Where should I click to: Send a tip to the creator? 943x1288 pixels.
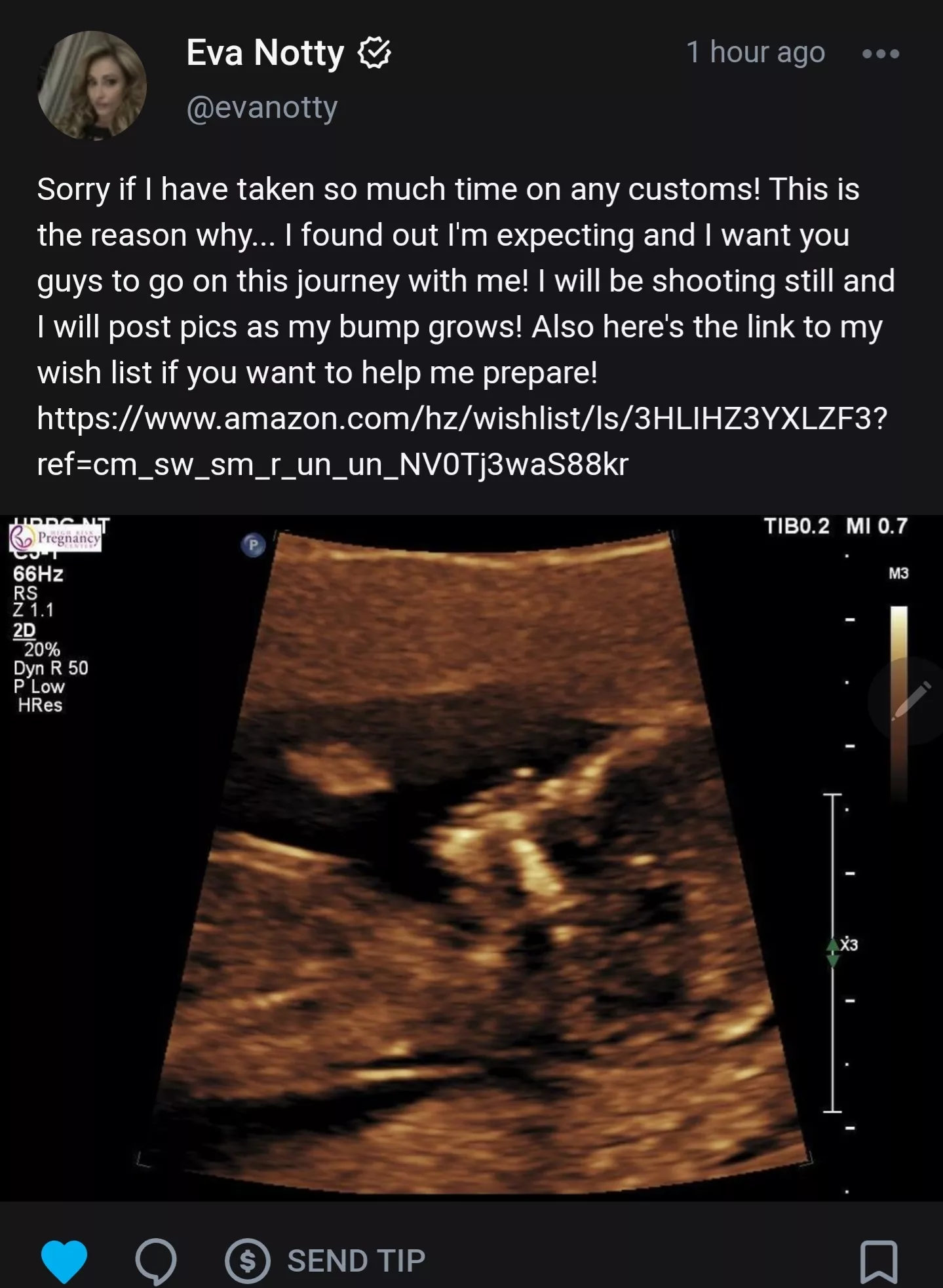click(x=326, y=1260)
